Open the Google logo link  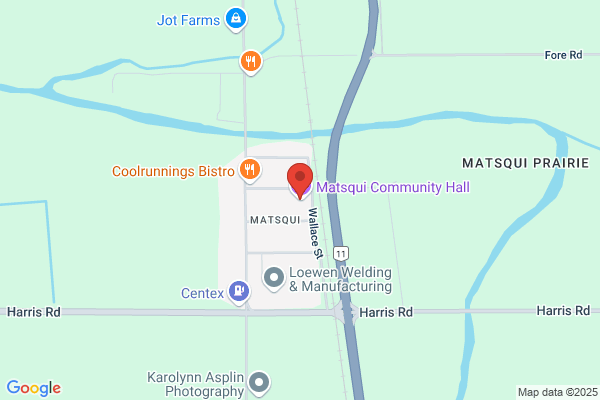[34, 388]
